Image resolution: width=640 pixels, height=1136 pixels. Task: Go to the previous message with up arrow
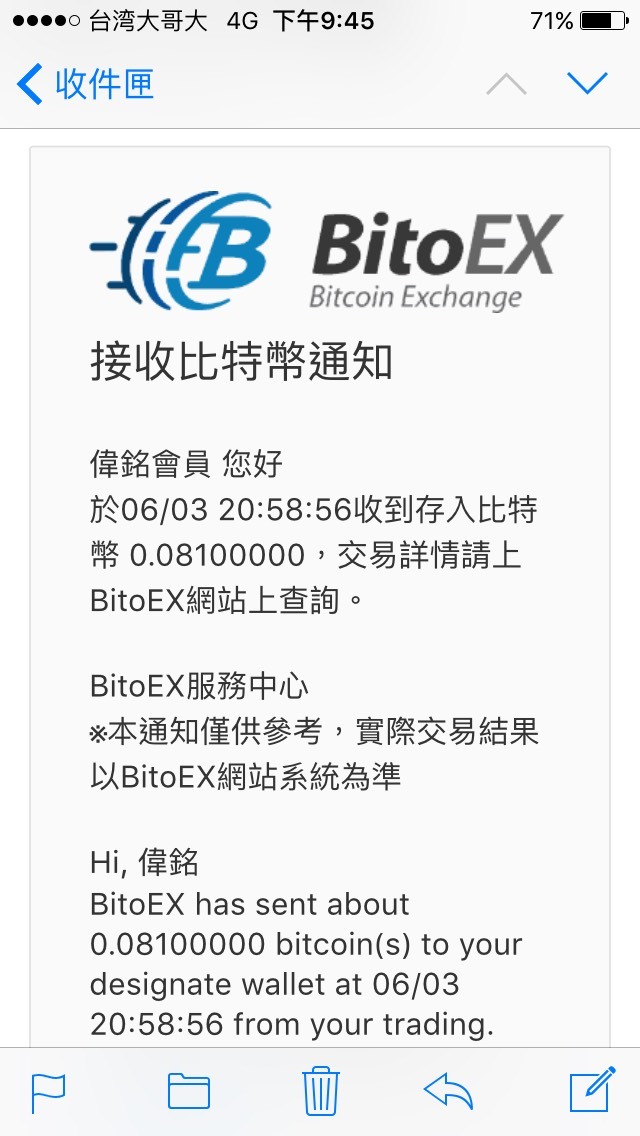(x=506, y=84)
